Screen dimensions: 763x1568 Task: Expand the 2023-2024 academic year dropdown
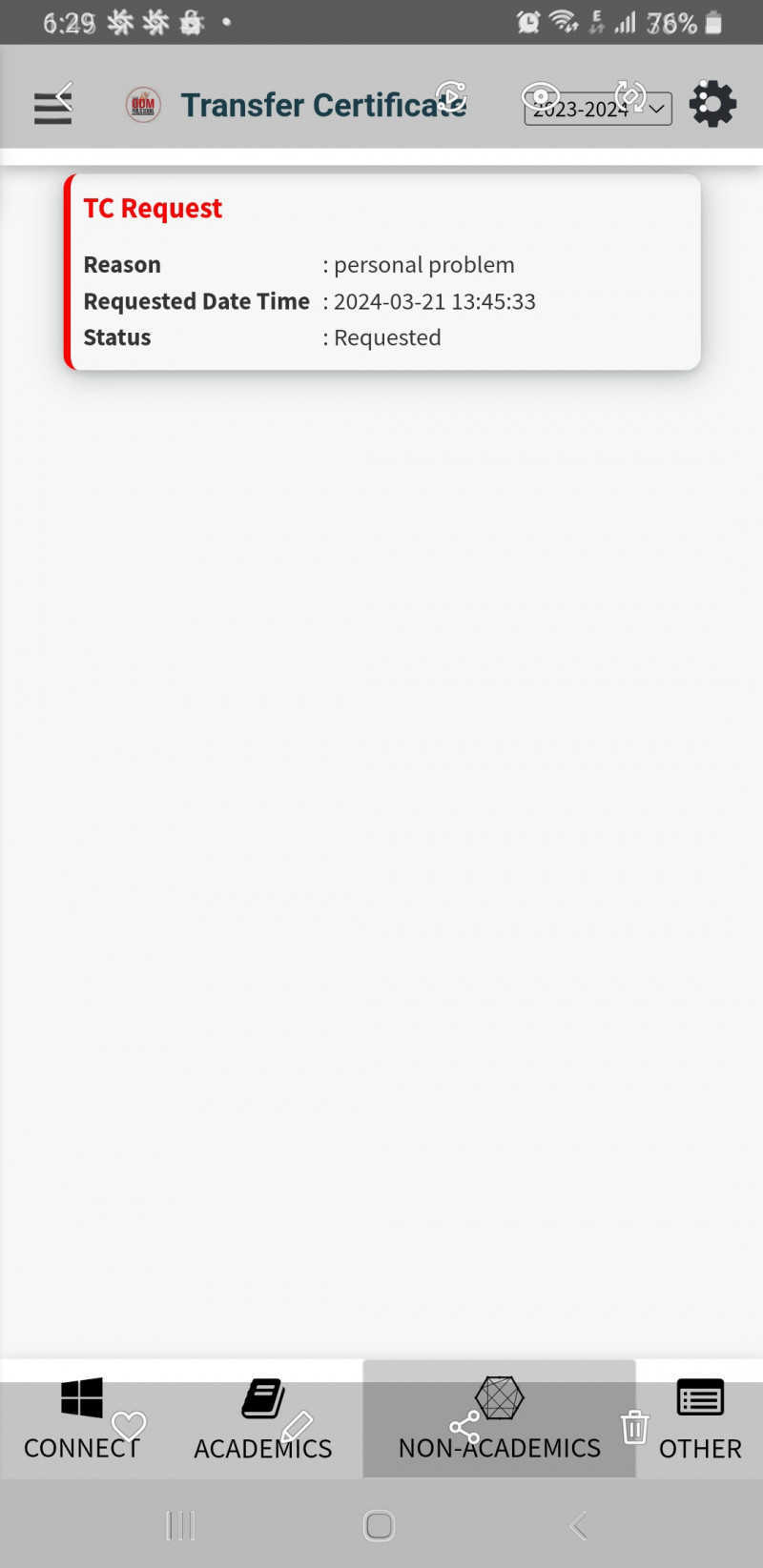click(x=598, y=109)
